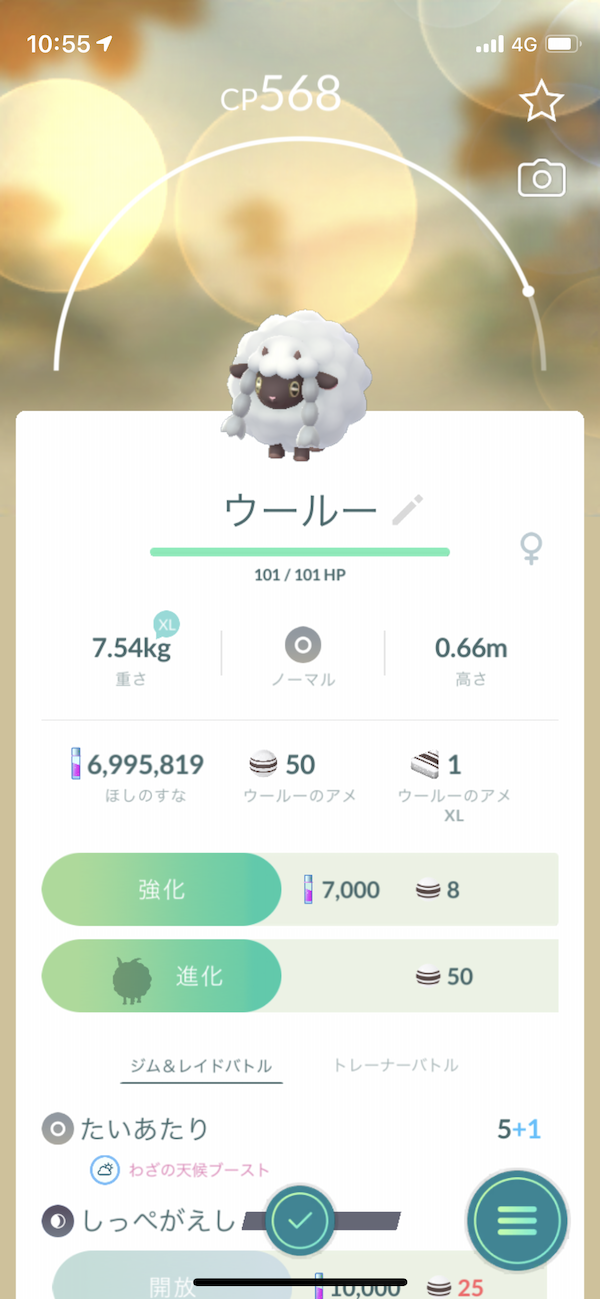Edit the ウールー nickname with the pencil
Image resolution: width=600 pixels, height=1299 pixels.
(407, 511)
